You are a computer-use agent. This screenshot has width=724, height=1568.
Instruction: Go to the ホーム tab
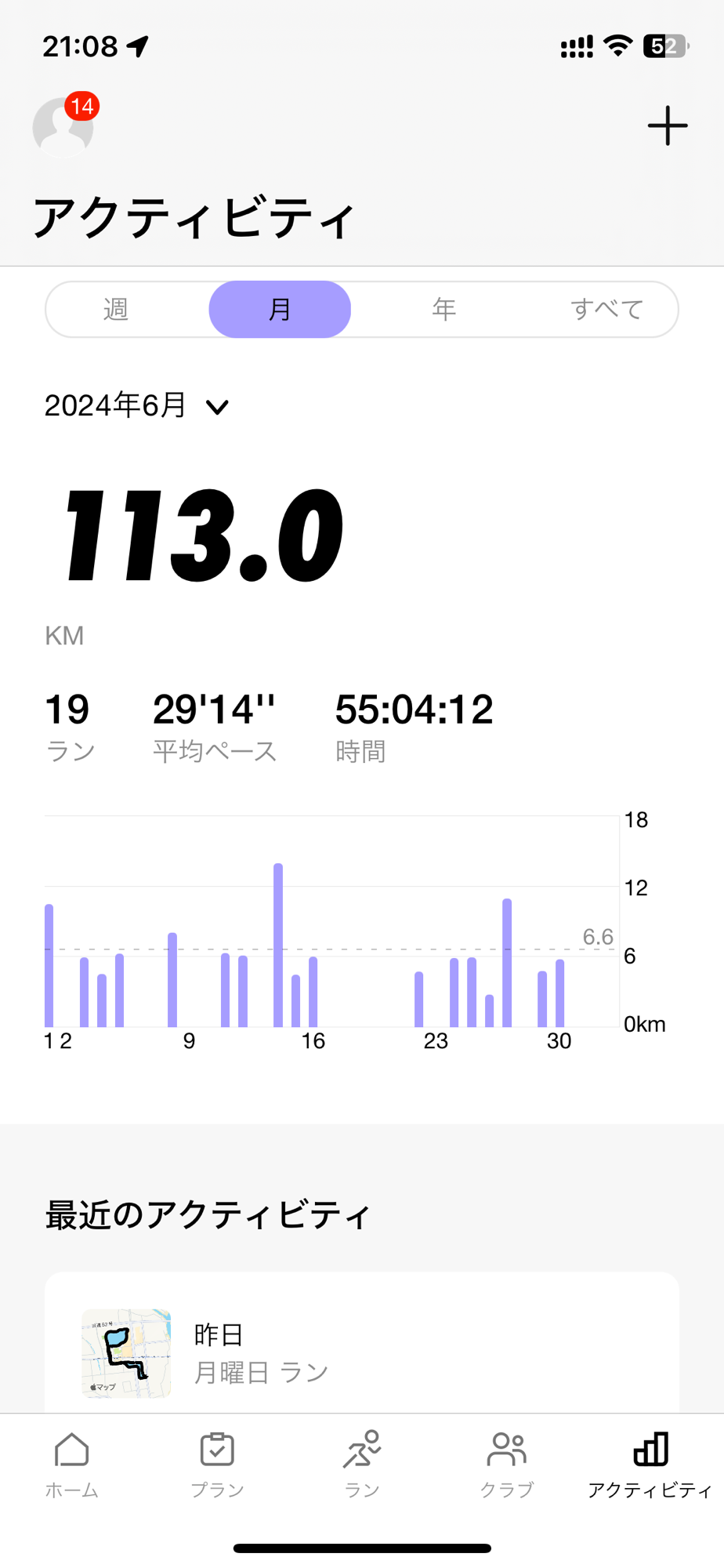[72, 1465]
